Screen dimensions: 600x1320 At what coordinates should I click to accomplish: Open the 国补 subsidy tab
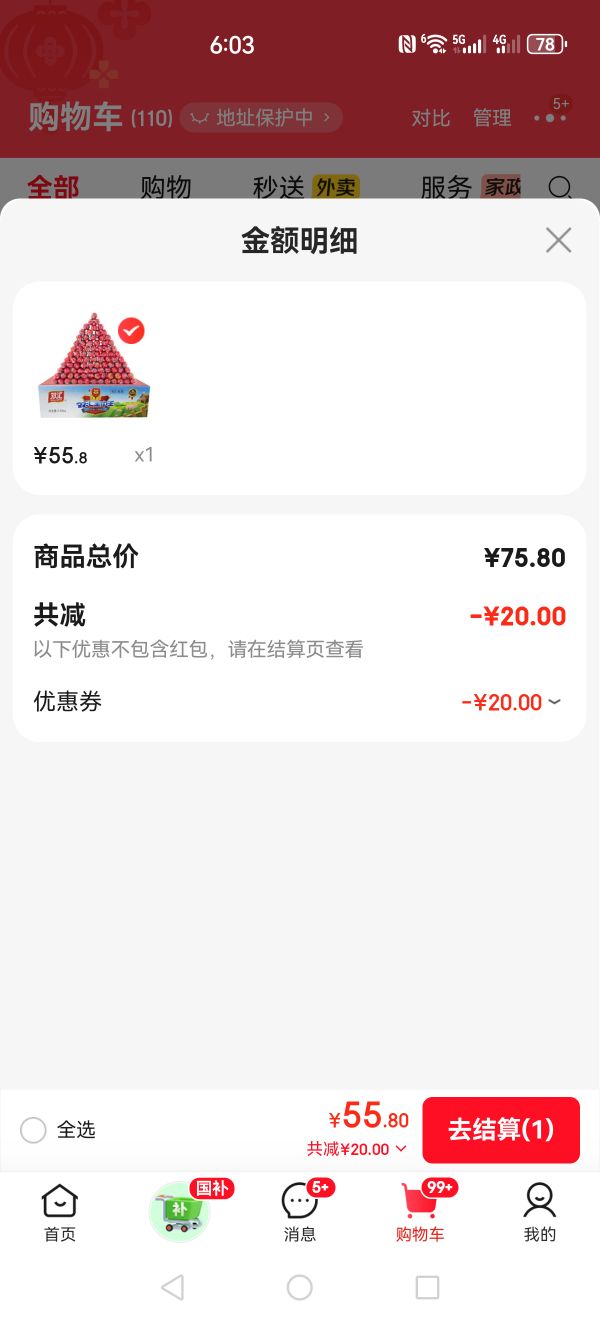[x=180, y=1210]
